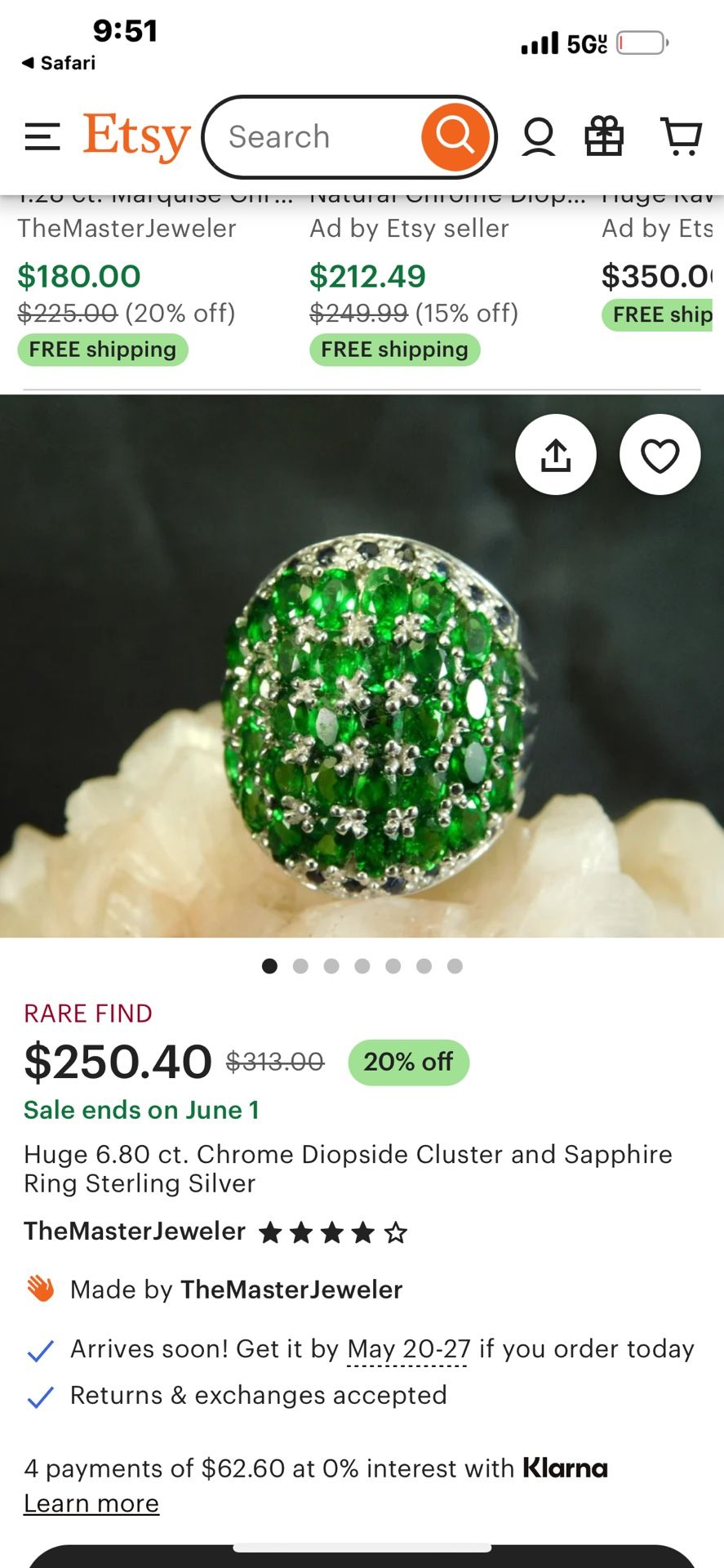Click the gift registry icon

pos(604,137)
